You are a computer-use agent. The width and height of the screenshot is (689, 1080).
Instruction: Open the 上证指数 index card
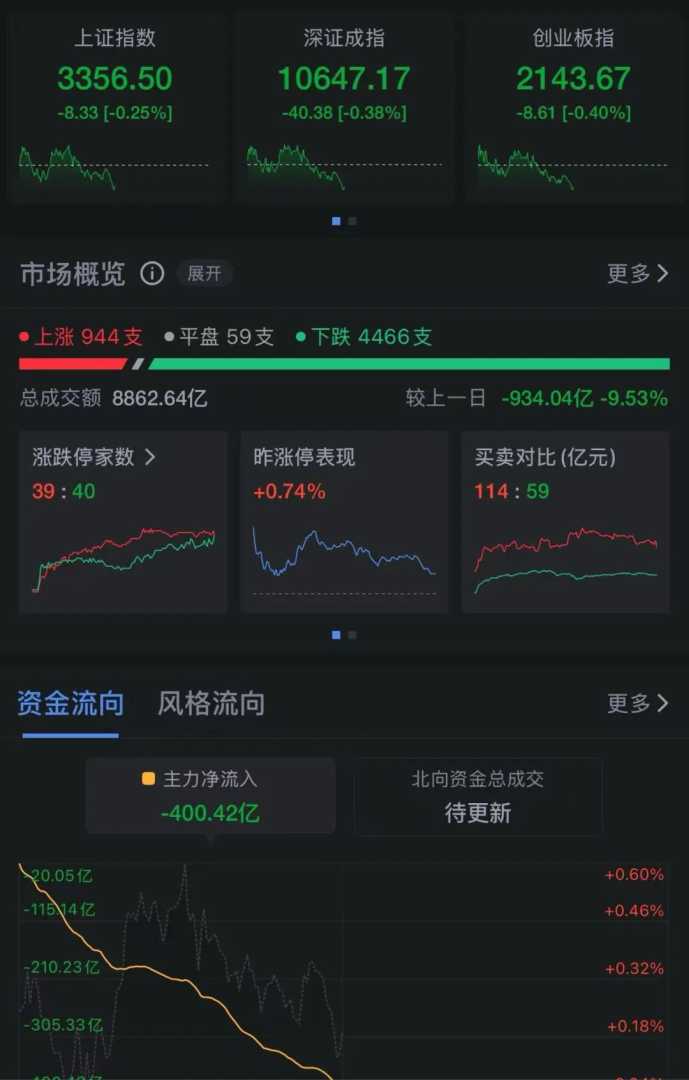[115, 105]
